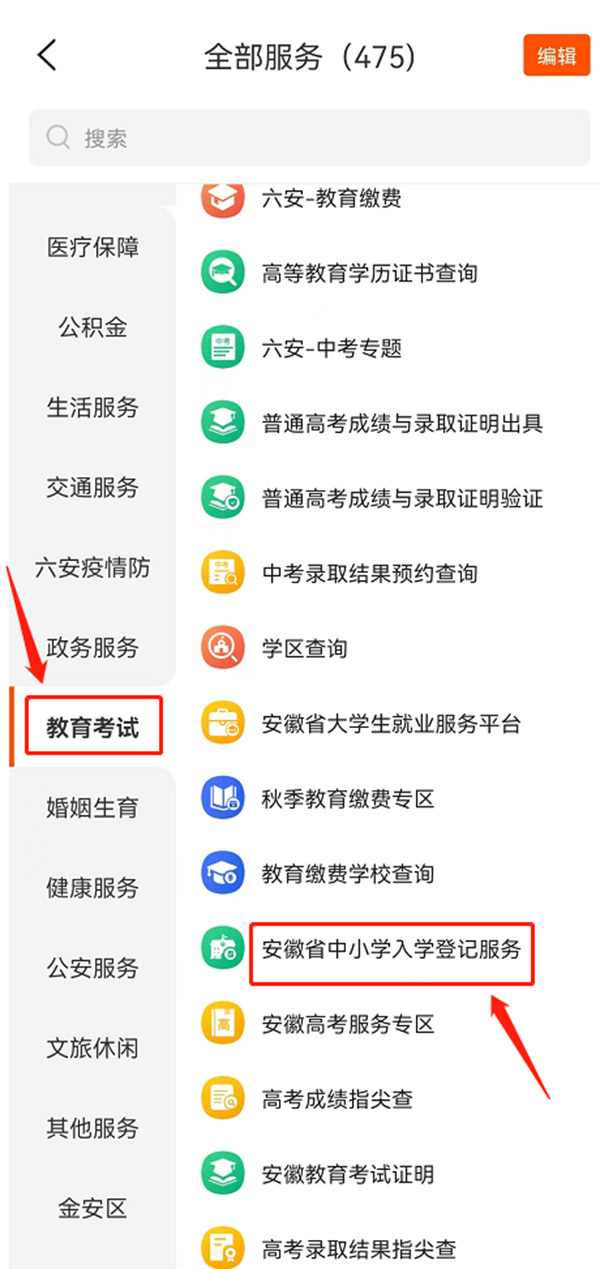
Task: Select the 政务服务 category
Action: (x=93, y=647)
